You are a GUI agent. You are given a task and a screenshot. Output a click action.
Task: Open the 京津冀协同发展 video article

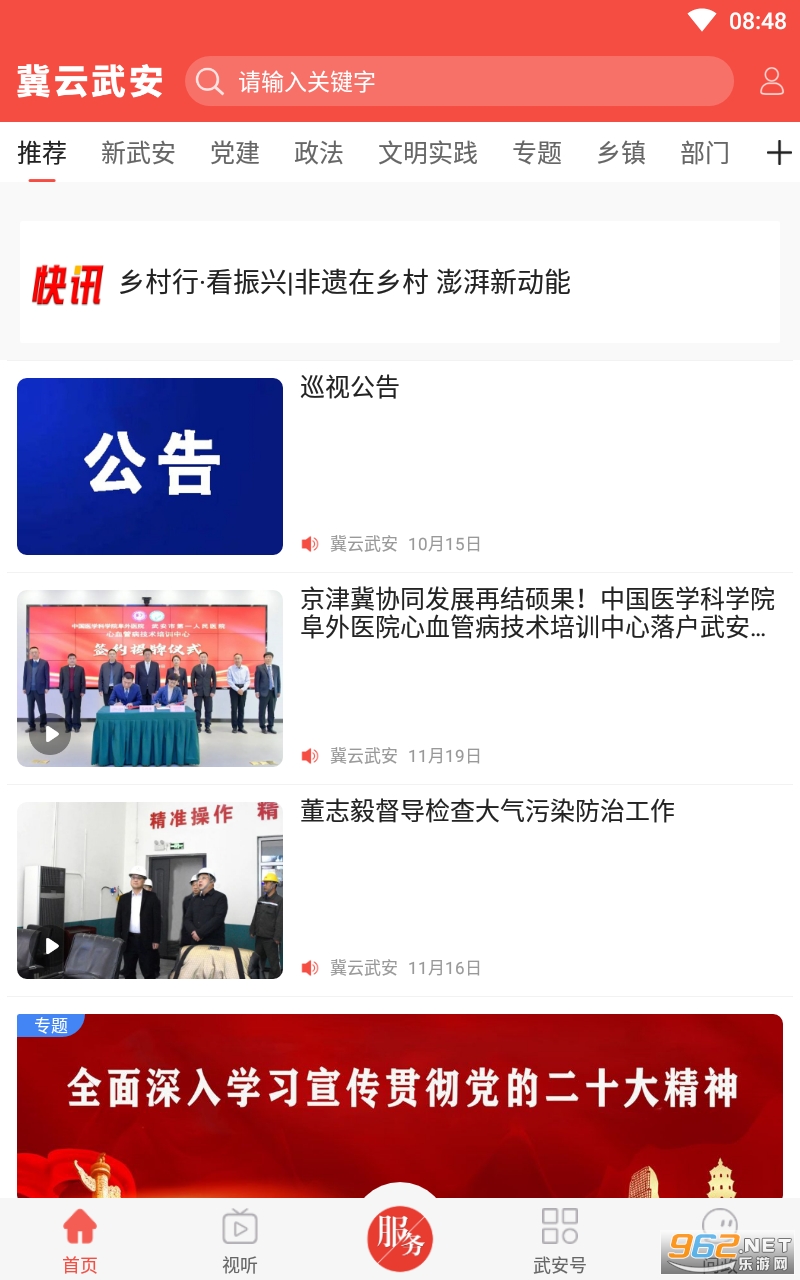(400, 678)
